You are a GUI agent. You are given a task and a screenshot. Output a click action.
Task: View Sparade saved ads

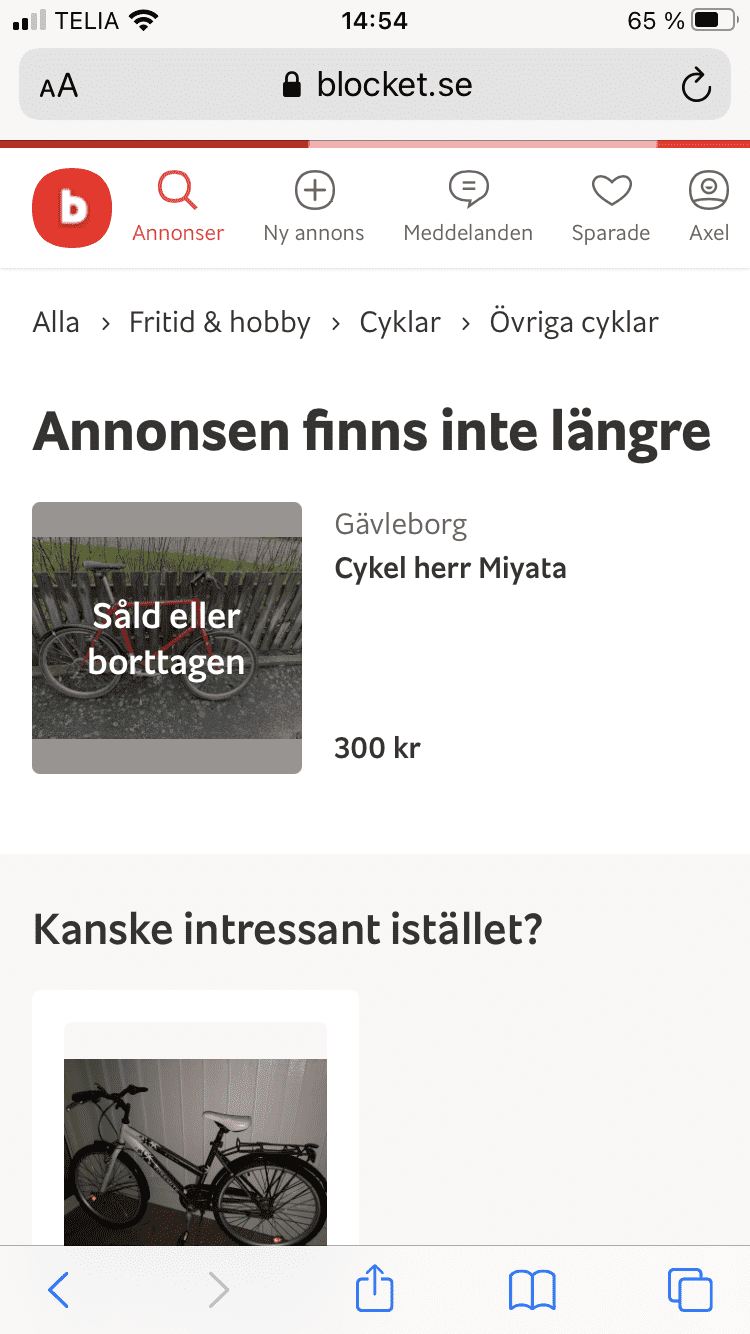pyautogui.click(x=611, y=208)
